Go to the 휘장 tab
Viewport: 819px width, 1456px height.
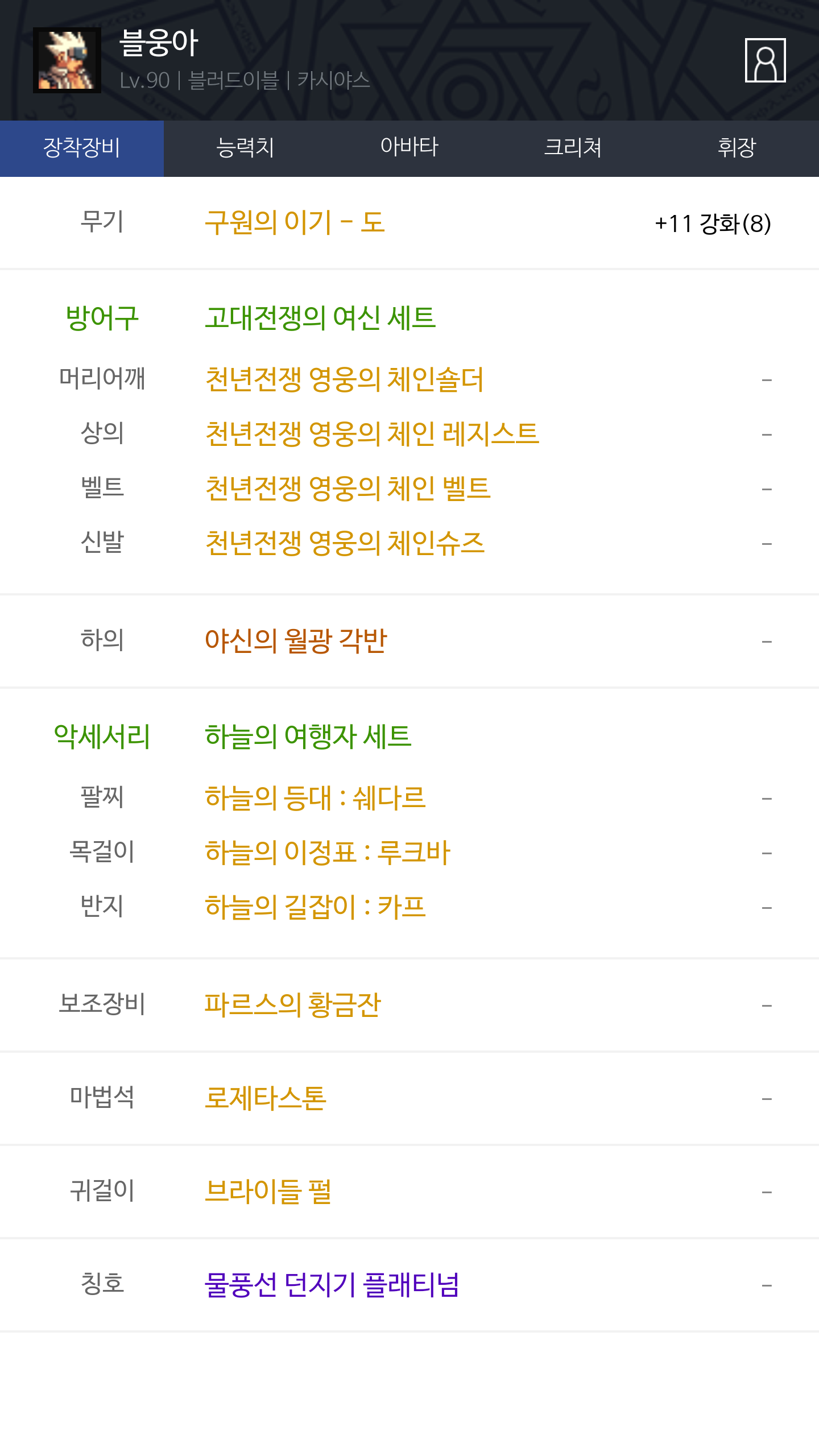point(737,148)
